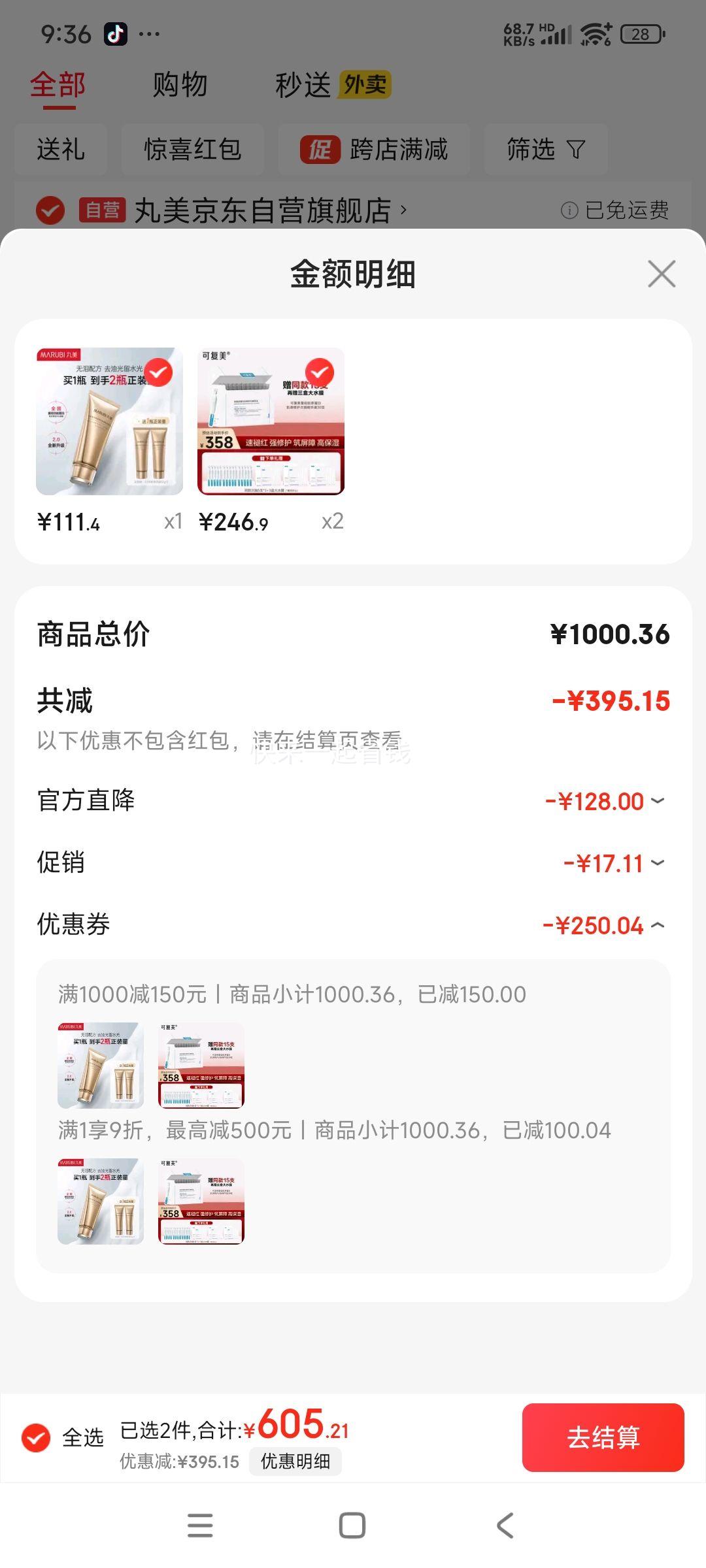Switch to the 购物 tab

tap(179, 85)
